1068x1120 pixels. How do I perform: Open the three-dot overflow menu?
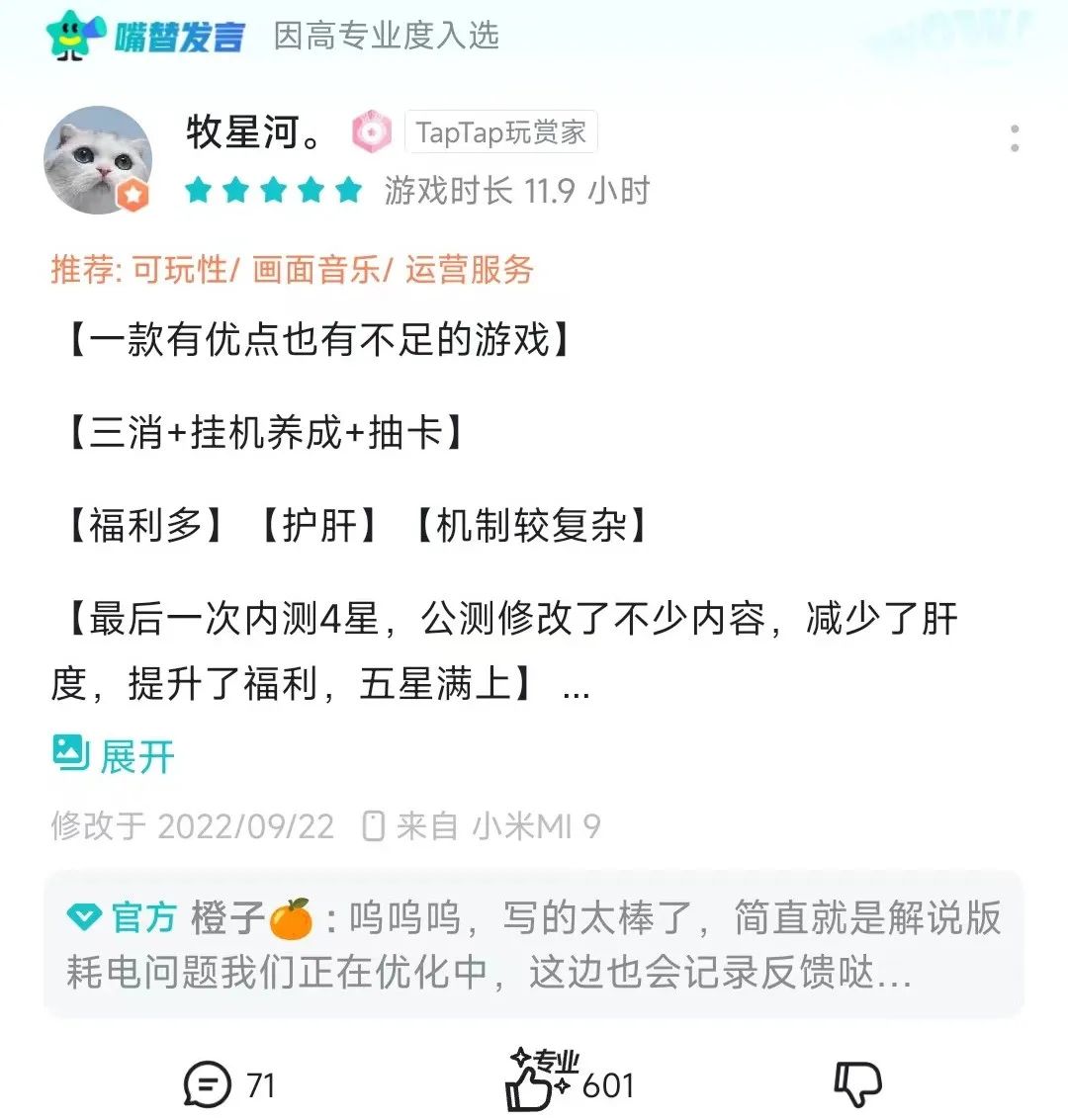point(1015,138)
